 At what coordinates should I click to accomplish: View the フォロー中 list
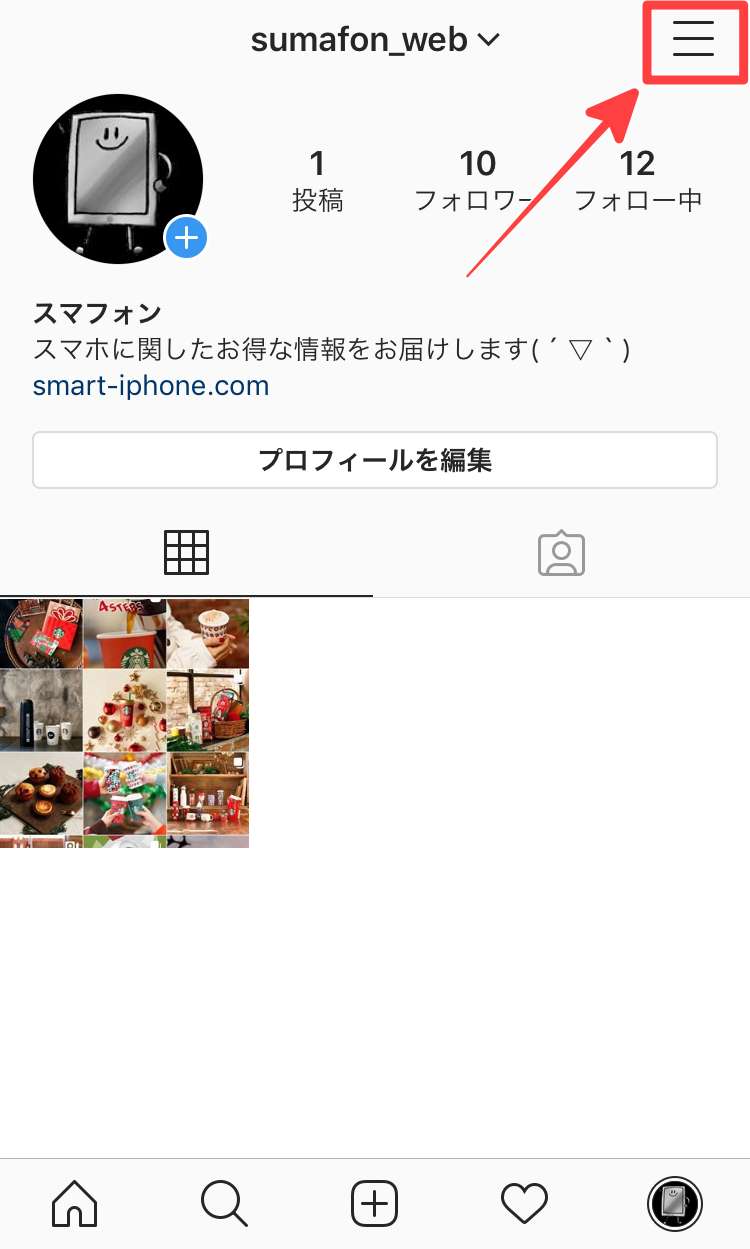[x=637, y=180]
